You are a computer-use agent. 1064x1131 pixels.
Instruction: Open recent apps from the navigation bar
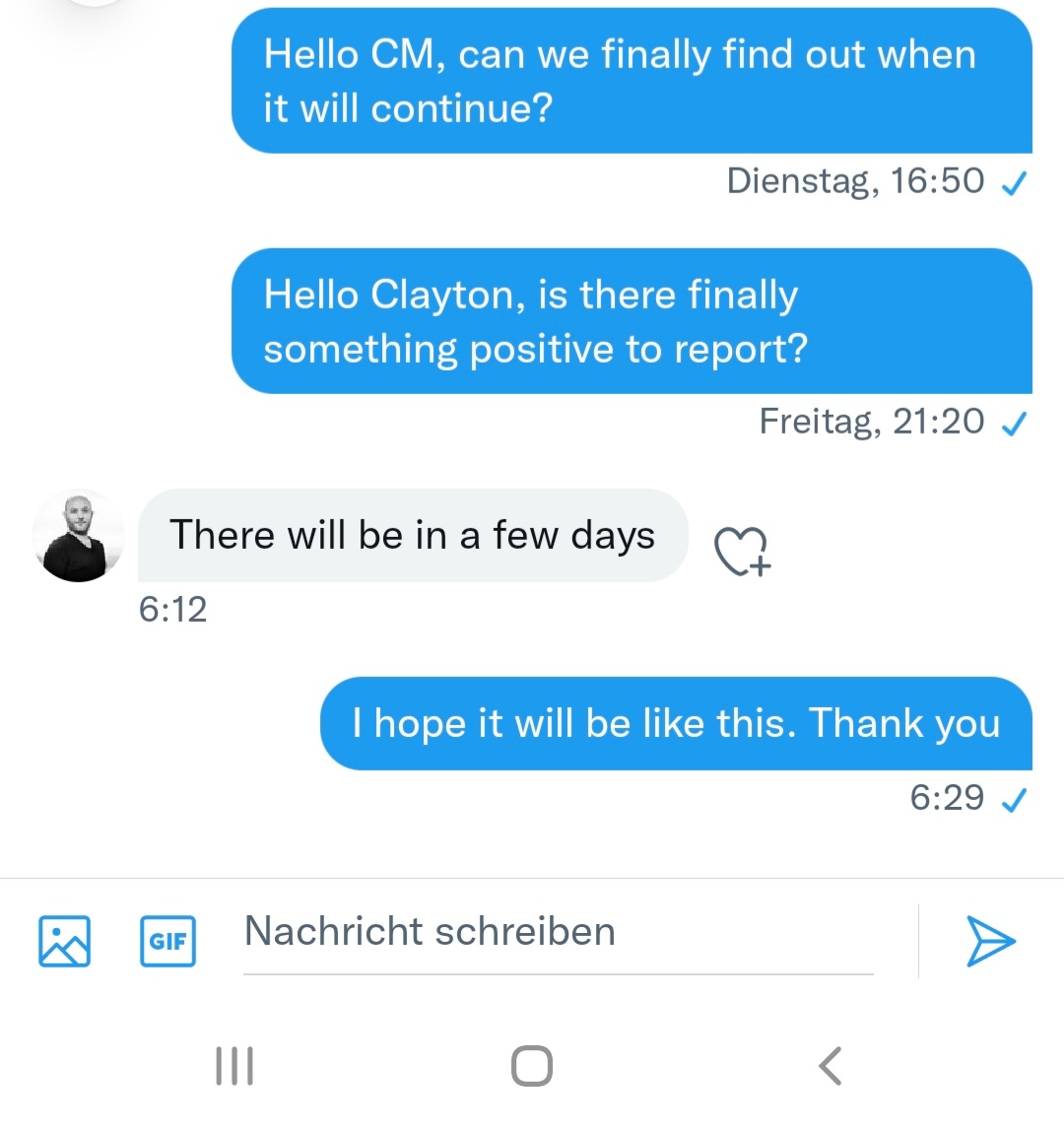tap(234, 1065)
